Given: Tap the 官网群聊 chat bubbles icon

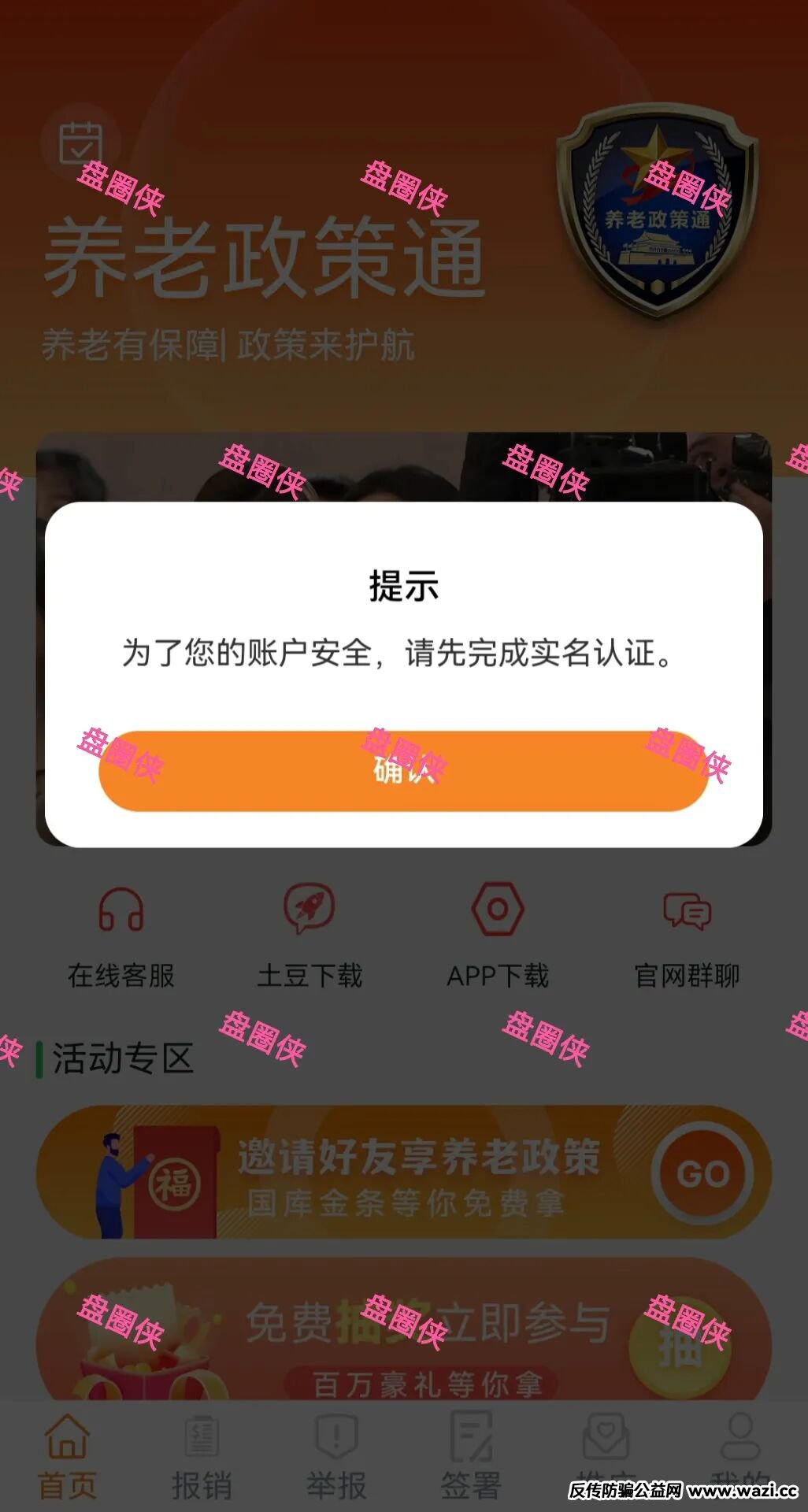Looking at the screenshot, I should click(684, 912).
